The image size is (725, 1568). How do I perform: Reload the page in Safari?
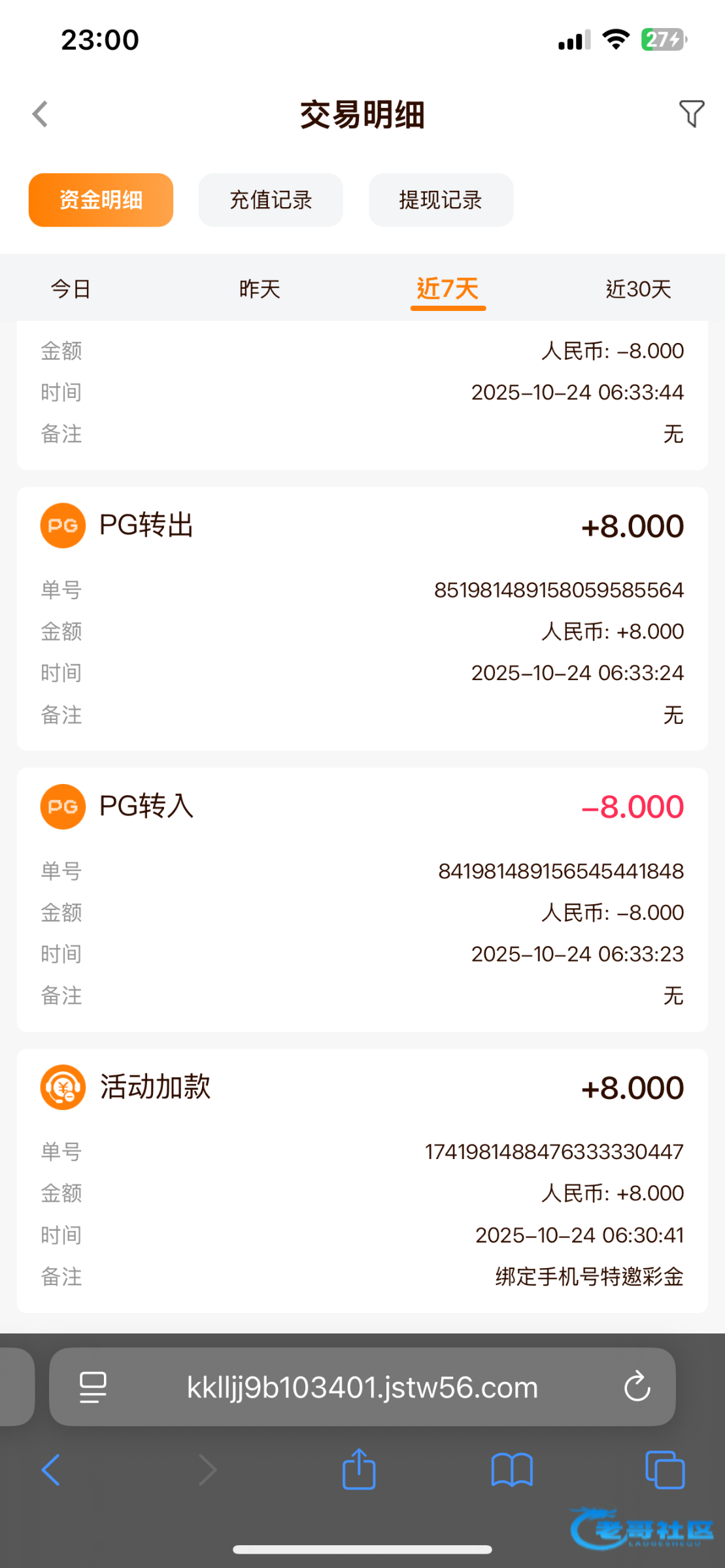(x=637, y=1387)
